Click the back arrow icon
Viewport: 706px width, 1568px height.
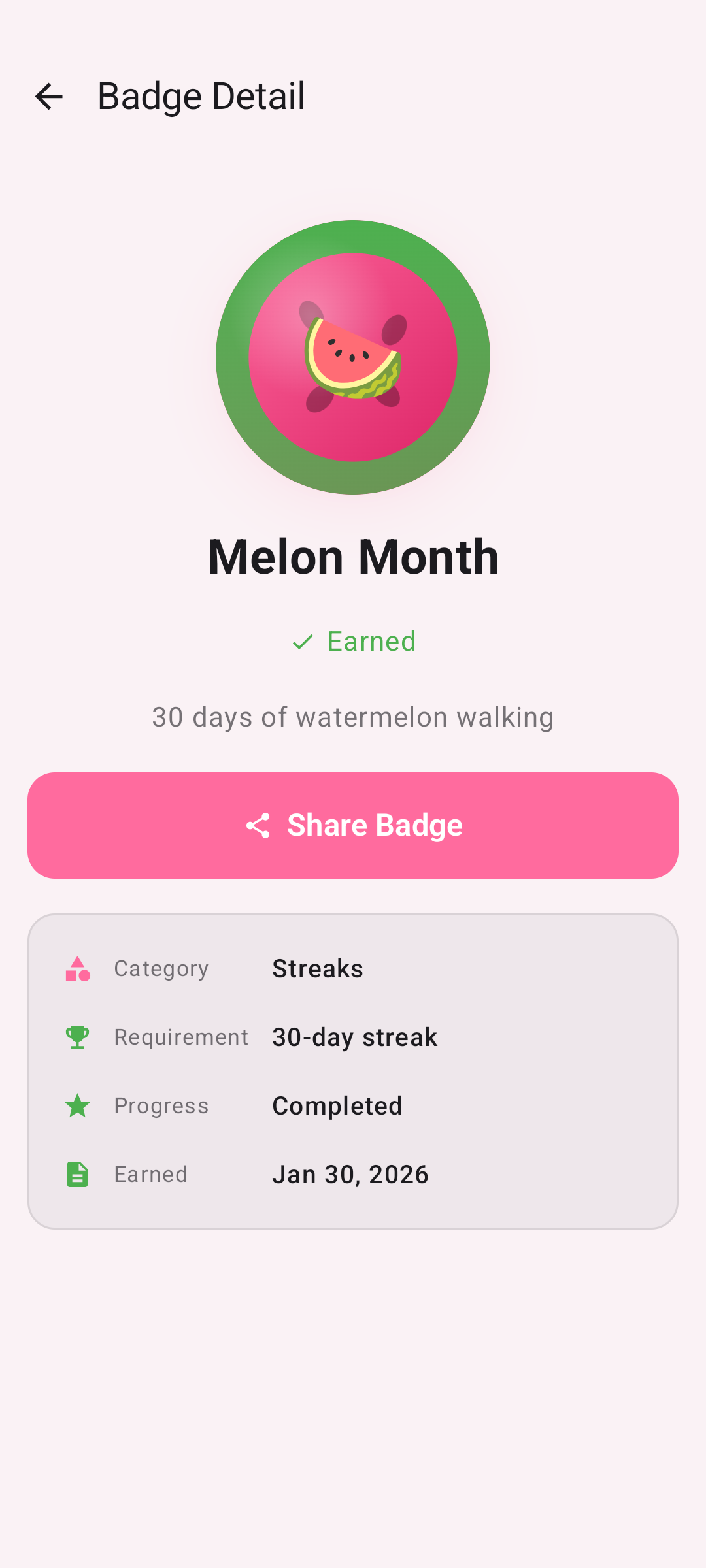tap(49, 97)
